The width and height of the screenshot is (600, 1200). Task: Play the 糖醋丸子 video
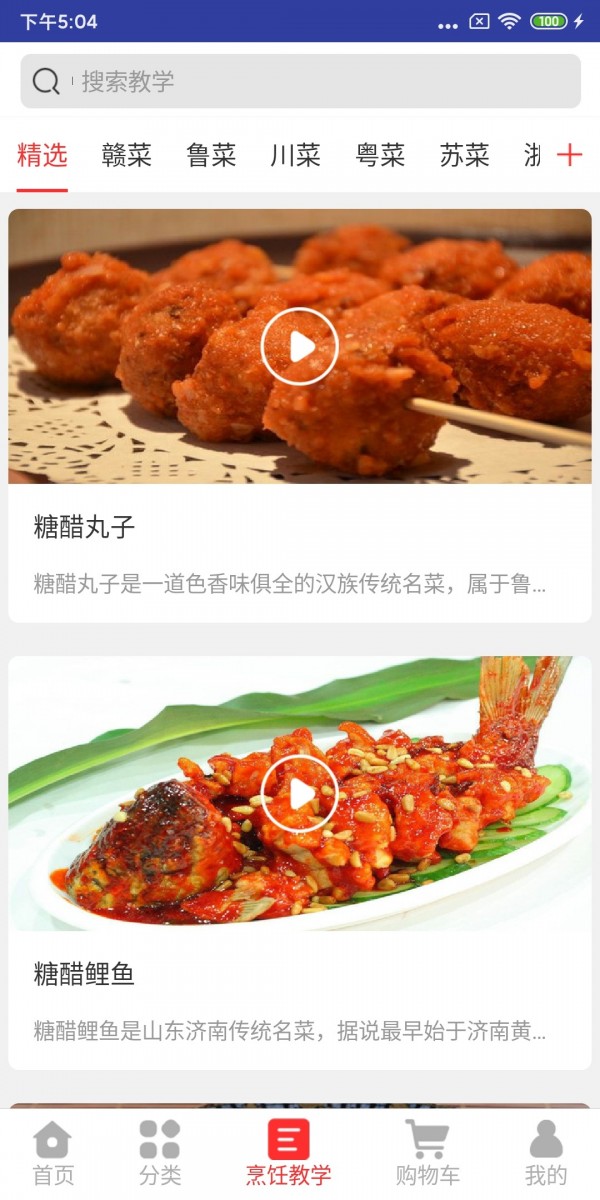point(300,346)
